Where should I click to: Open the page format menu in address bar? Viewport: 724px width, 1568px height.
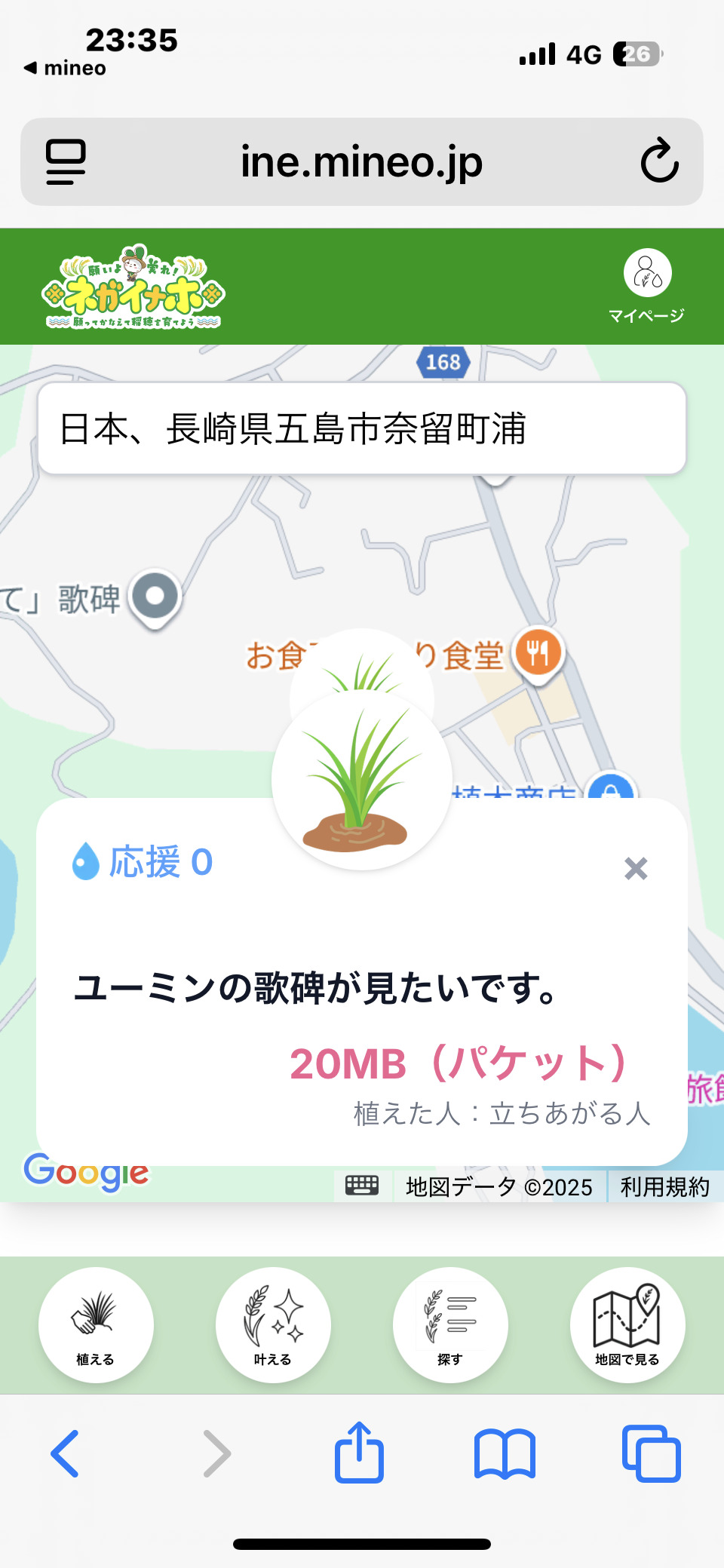point(66,161)
